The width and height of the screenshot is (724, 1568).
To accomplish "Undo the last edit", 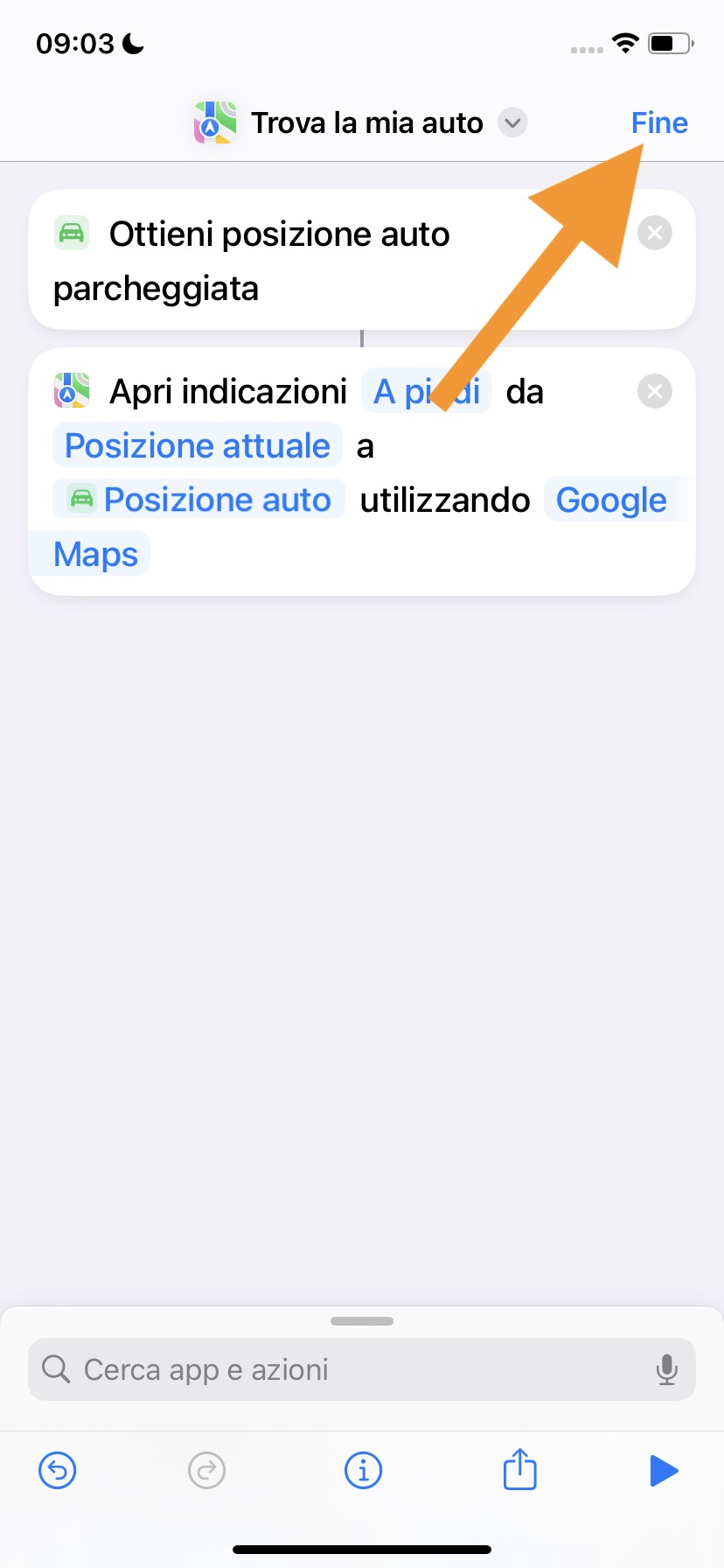I will [58, 1471].
